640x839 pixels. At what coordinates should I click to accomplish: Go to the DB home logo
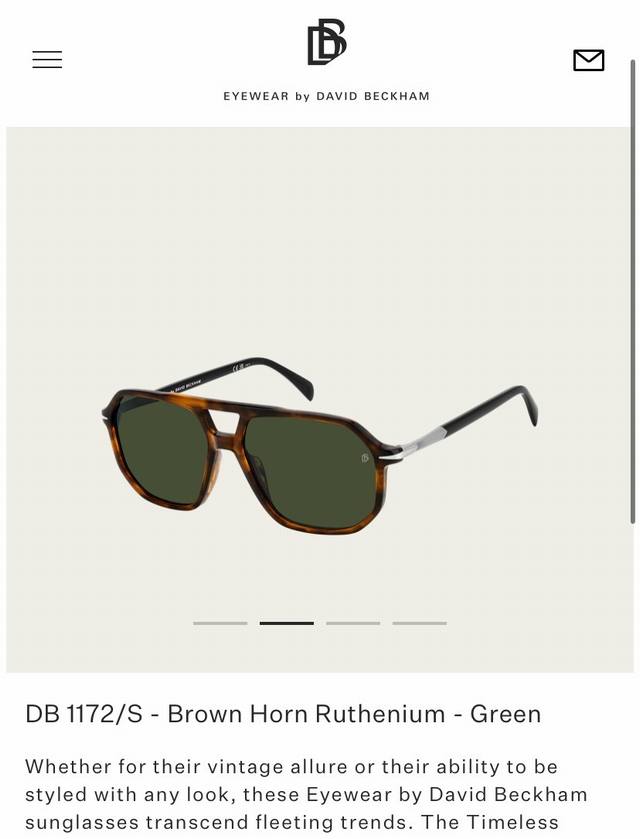coord(326,42)
